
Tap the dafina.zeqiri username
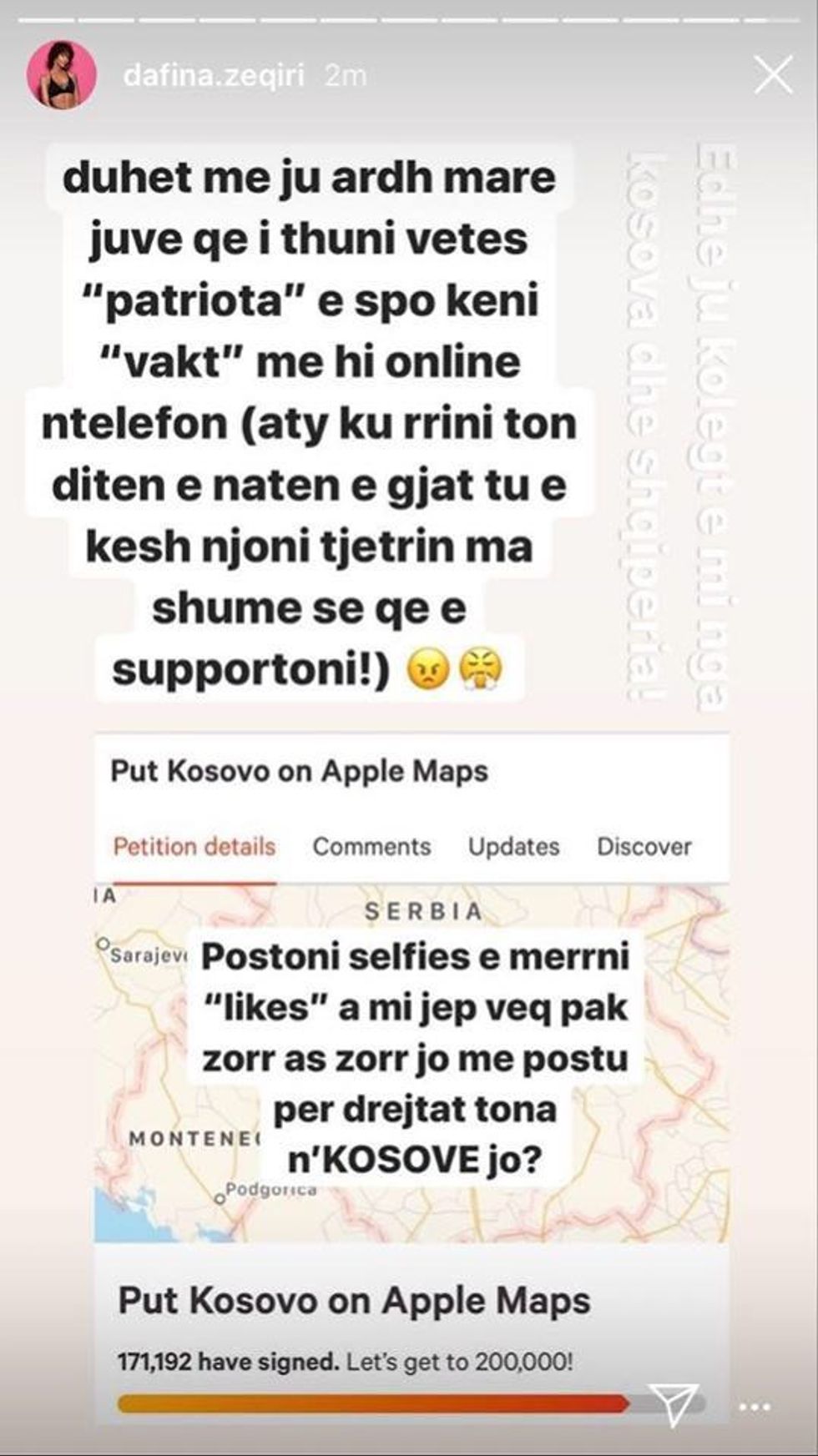[214, 76]
